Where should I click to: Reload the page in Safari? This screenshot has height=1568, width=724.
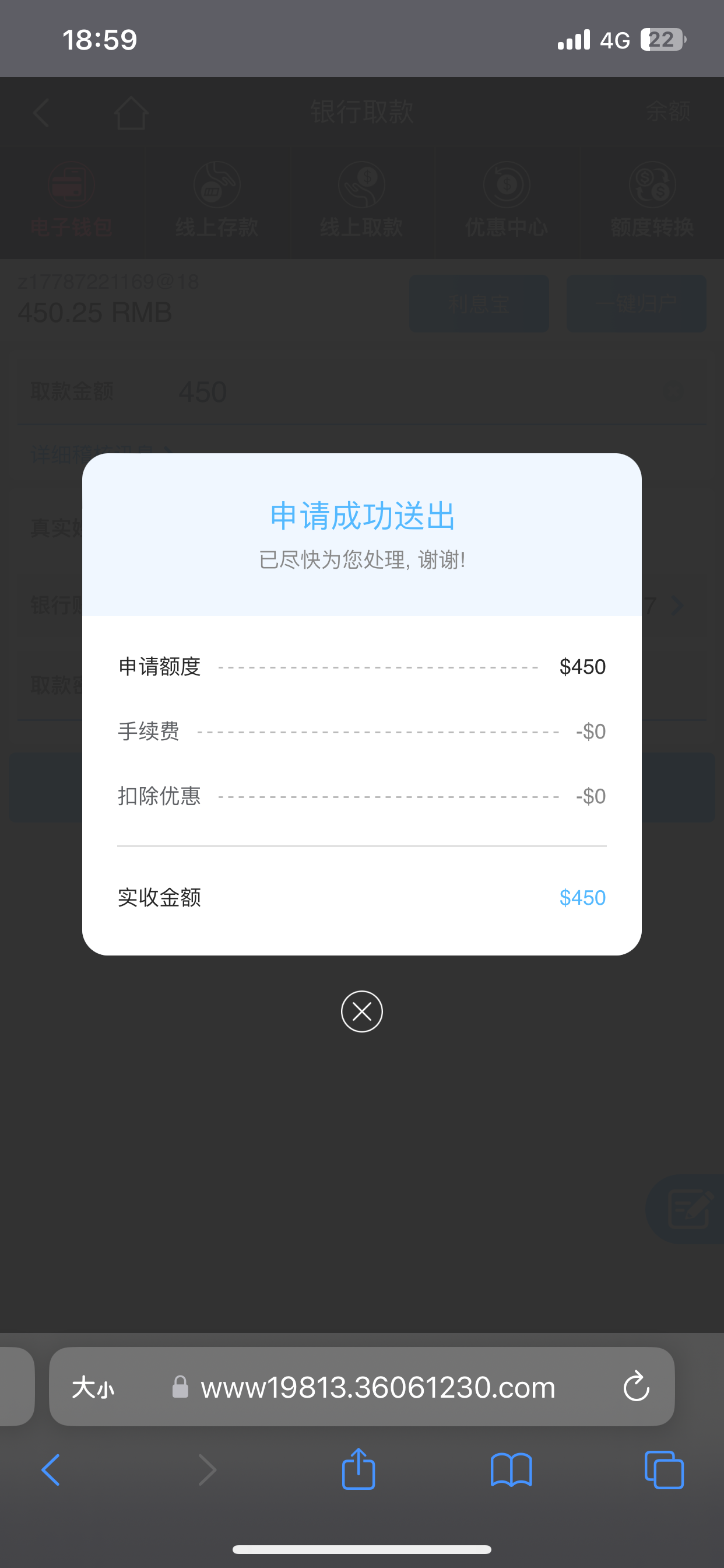(637, 1387)
